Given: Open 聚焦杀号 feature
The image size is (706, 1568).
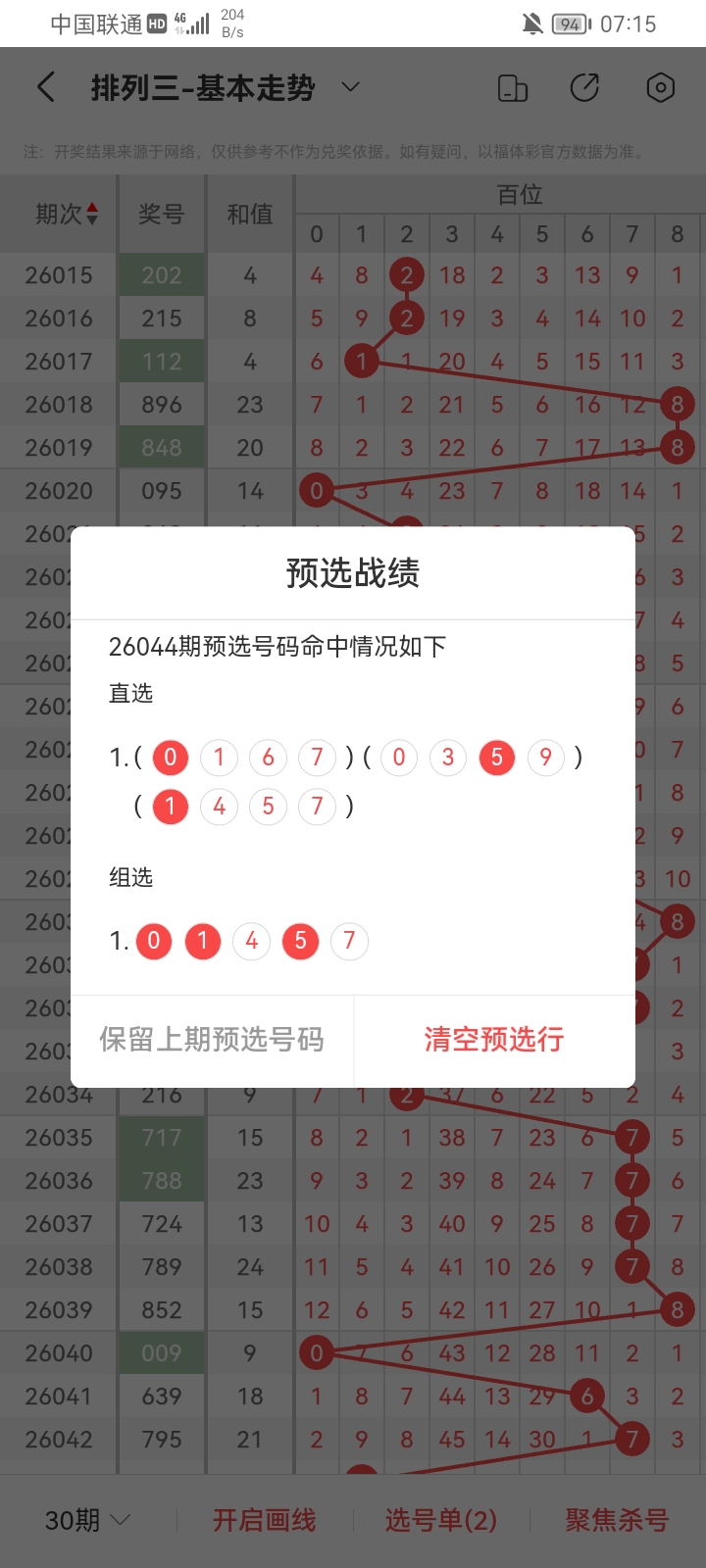Looking at the screenshot, I should (x=617, y=1520).
